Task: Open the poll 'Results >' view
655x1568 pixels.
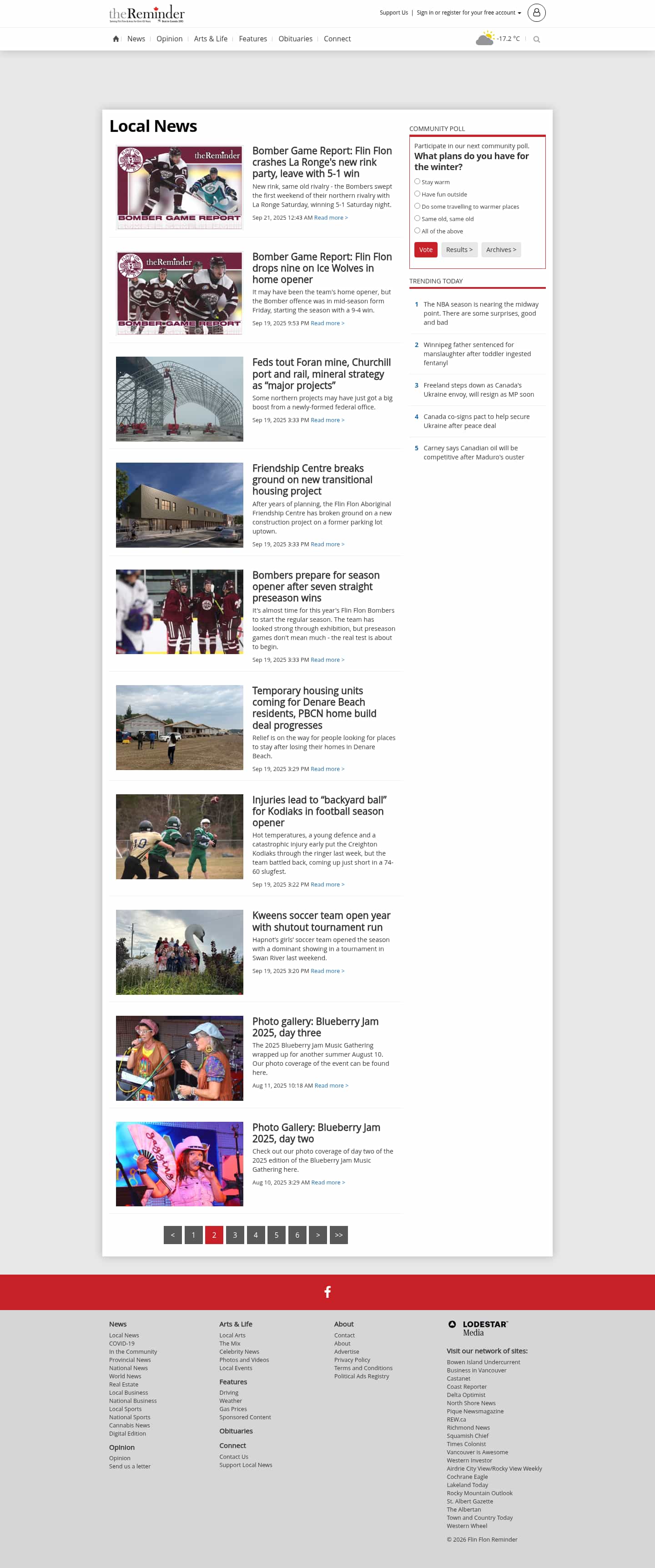Action: coord(459,250)
